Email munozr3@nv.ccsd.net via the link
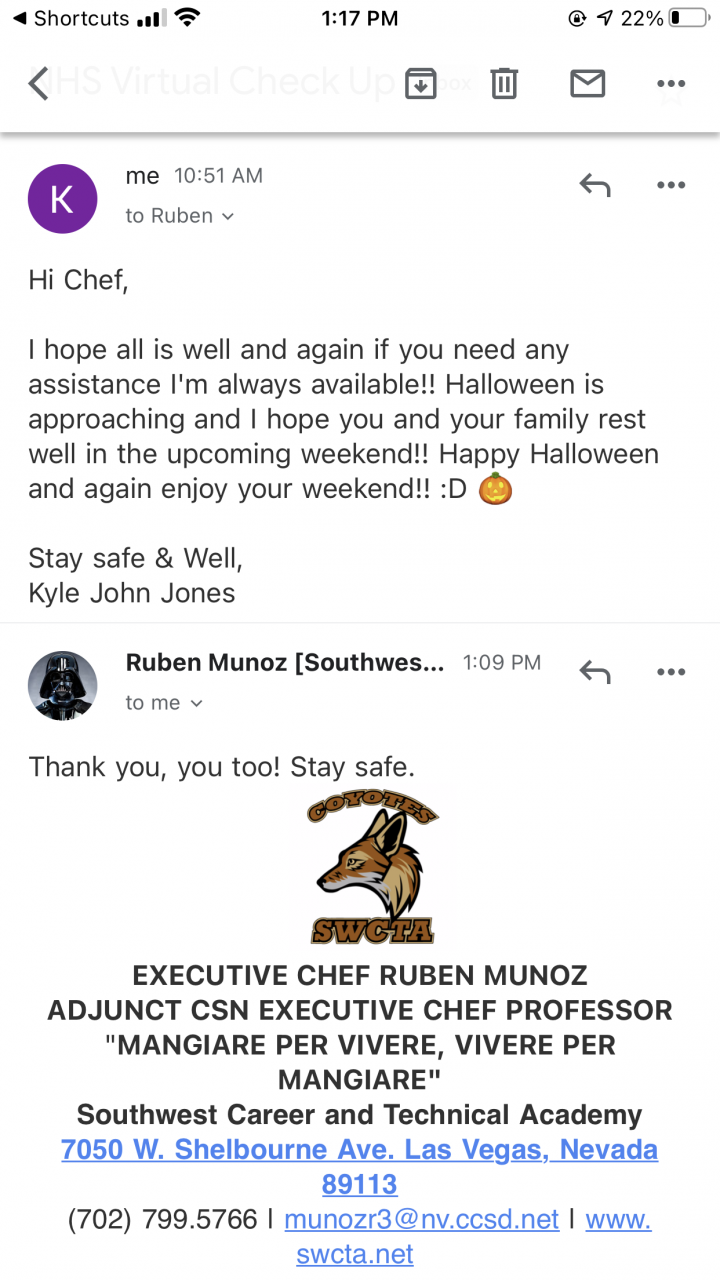The width and height of the screenshot is (720, 1280). [421, 1220]
